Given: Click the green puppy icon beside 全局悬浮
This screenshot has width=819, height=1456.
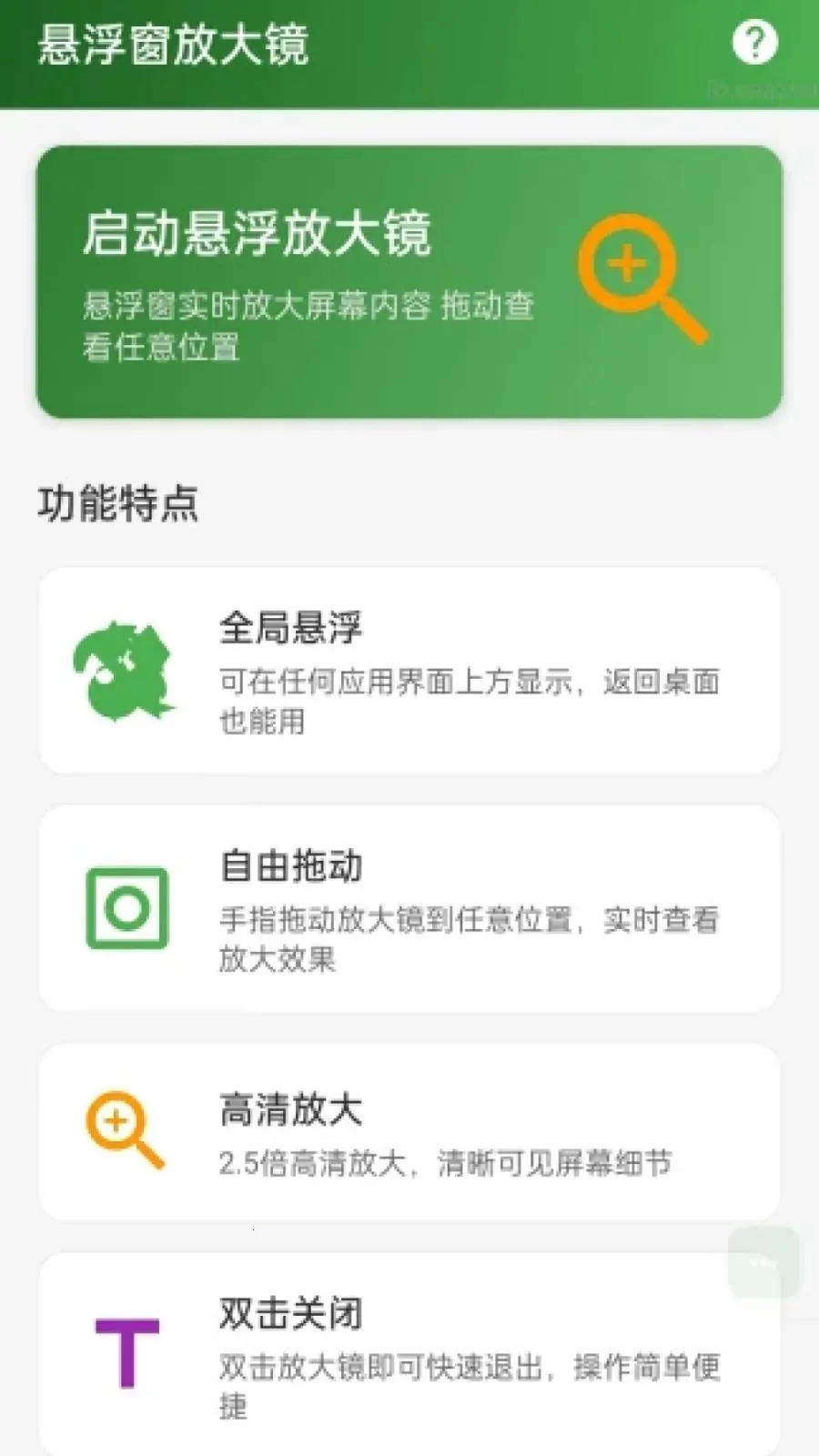Looking at the screenshot, I should coord(123,673).
